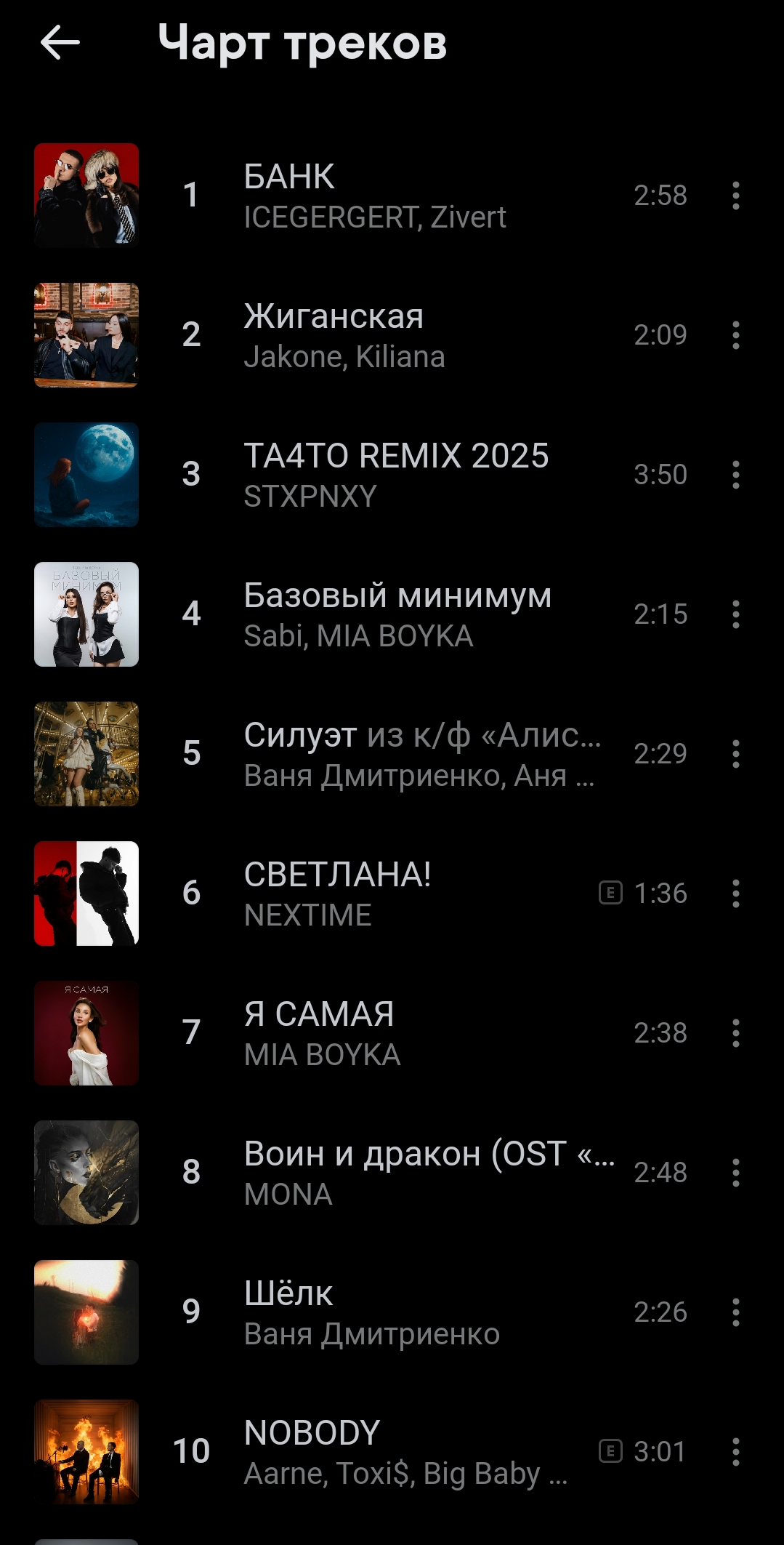
Task: Play track БАНК by ICEGERGERT, Zivert
Action: (x=374, y=196)
